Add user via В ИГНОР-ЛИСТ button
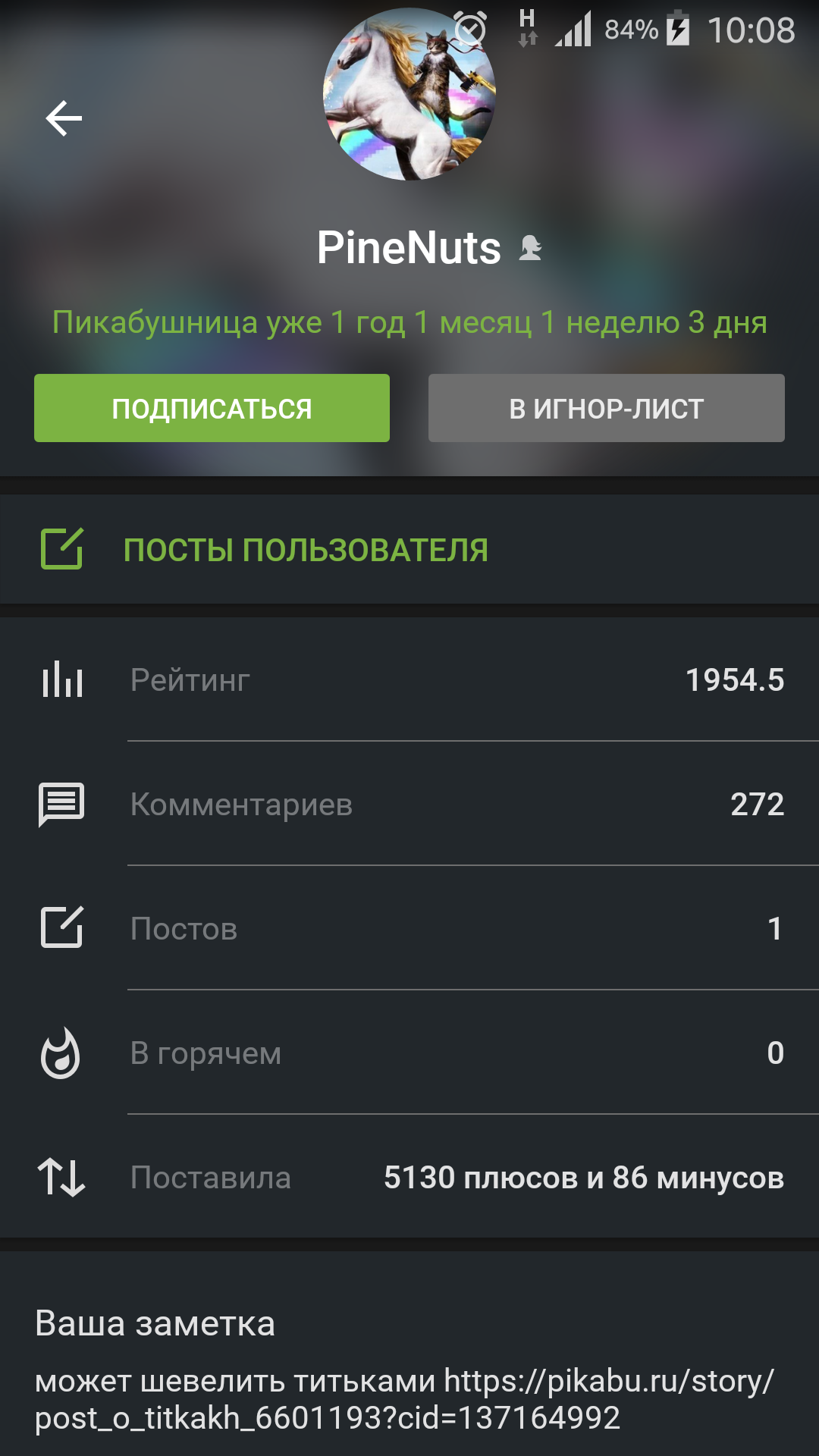The height and width of the screenshot is (1456, 819). click(606, 408)
